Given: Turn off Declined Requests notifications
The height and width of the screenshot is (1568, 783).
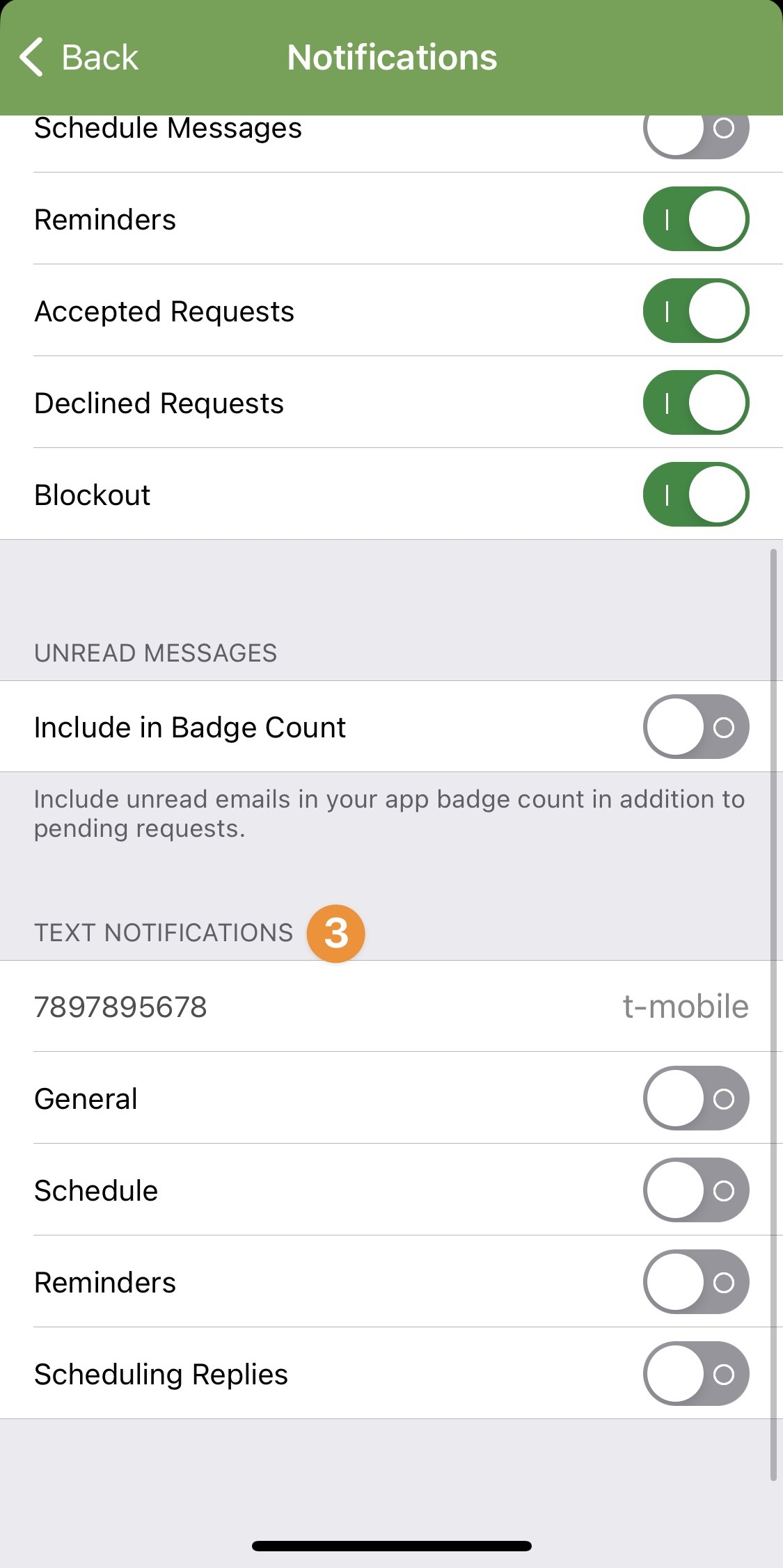Looking at the screenshot, I should pos(695,403).
